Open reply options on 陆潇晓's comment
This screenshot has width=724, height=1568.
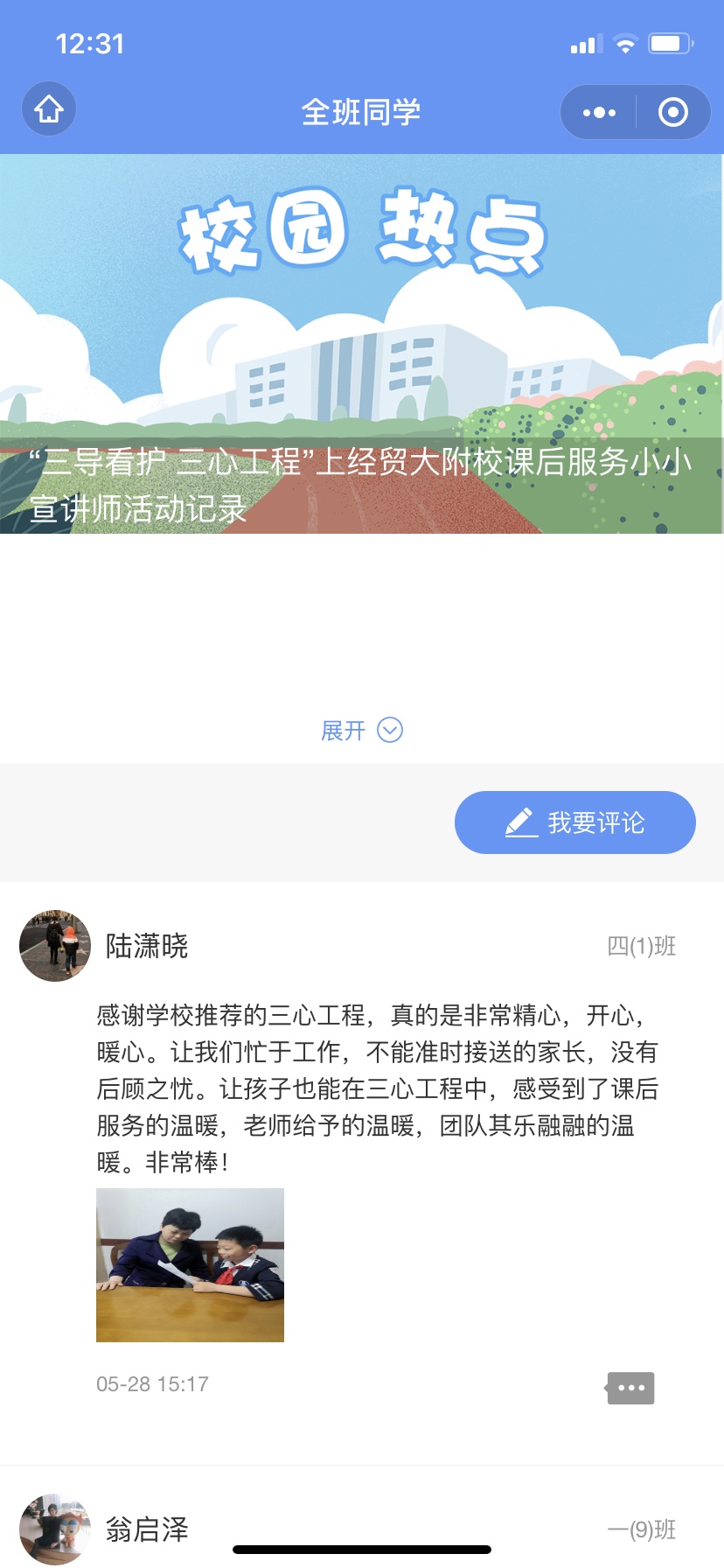630,1387
